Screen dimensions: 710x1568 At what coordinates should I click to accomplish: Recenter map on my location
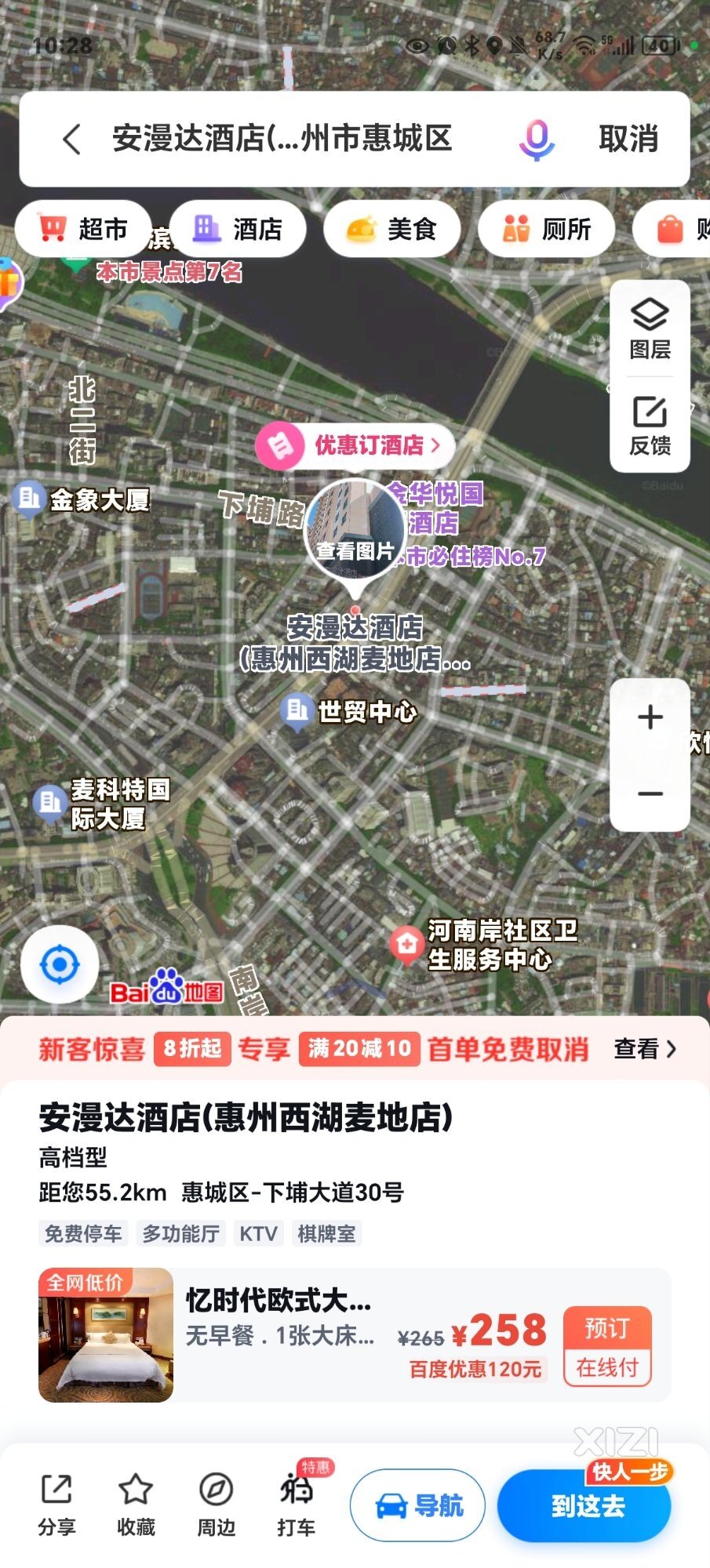(x=60, y=964)
